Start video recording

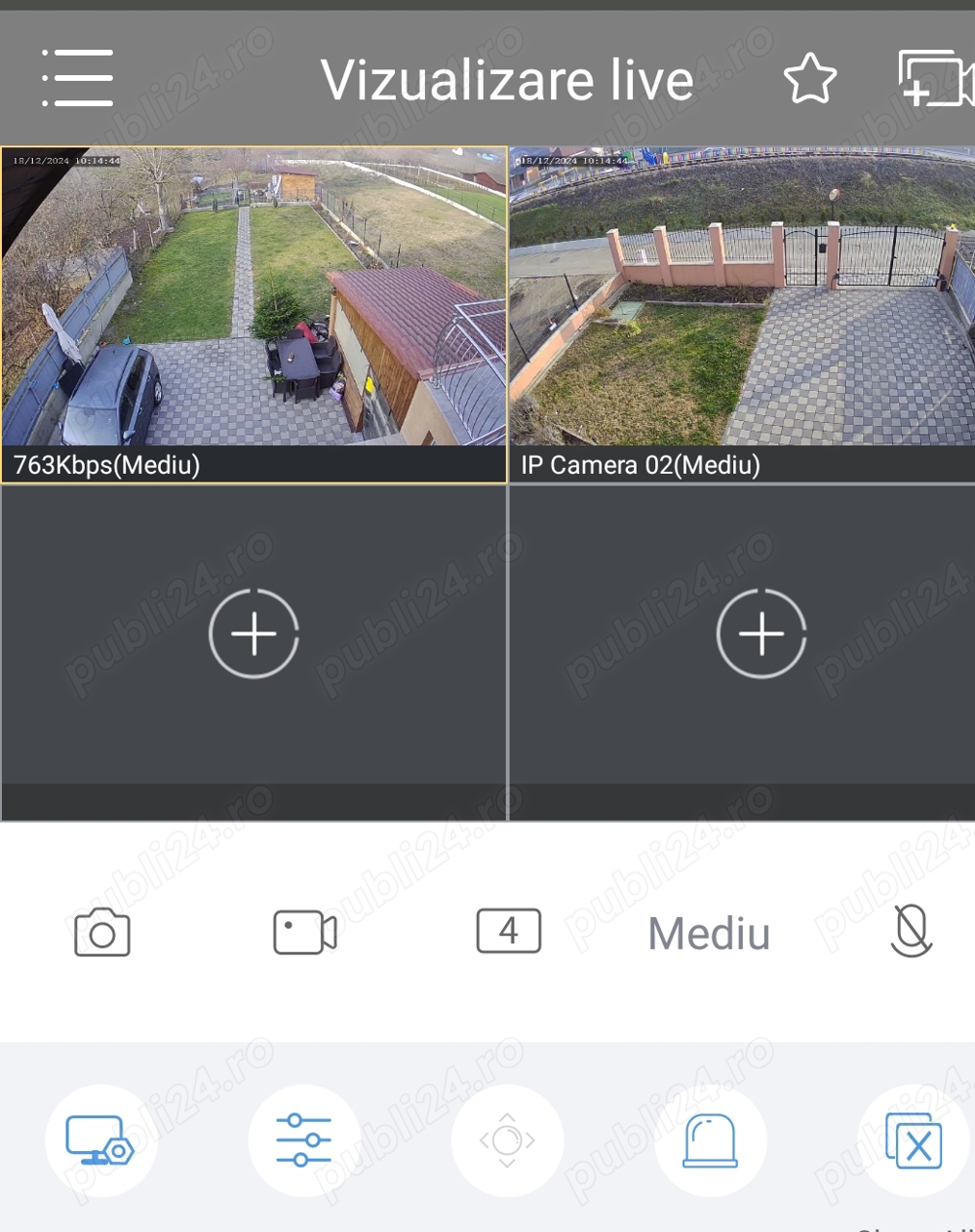(305, 933)
